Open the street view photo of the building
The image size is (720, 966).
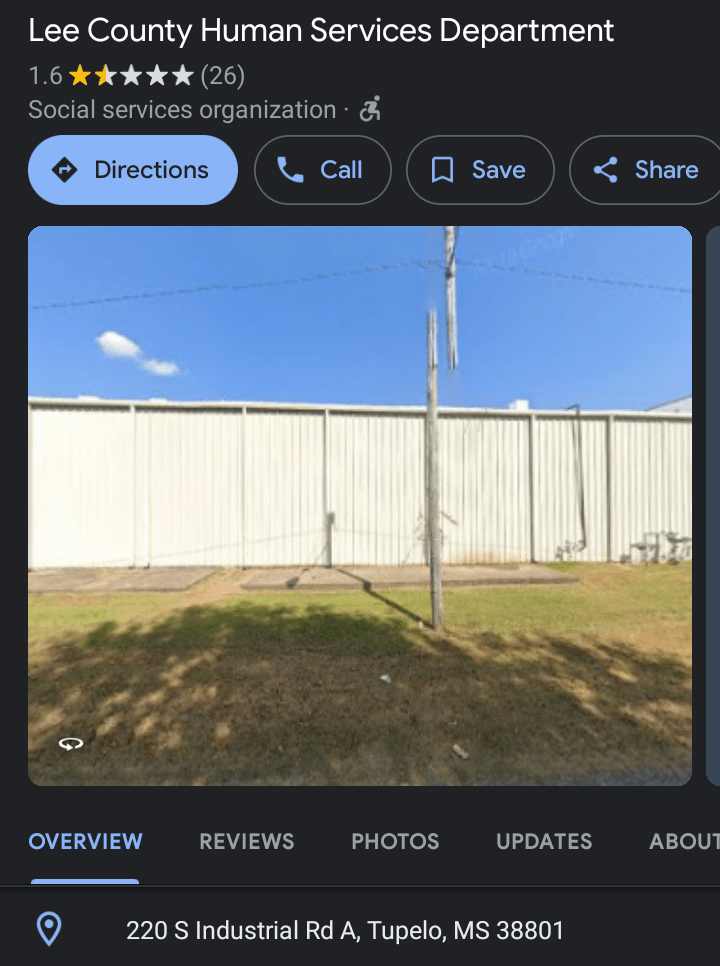[x=360, y=505]
